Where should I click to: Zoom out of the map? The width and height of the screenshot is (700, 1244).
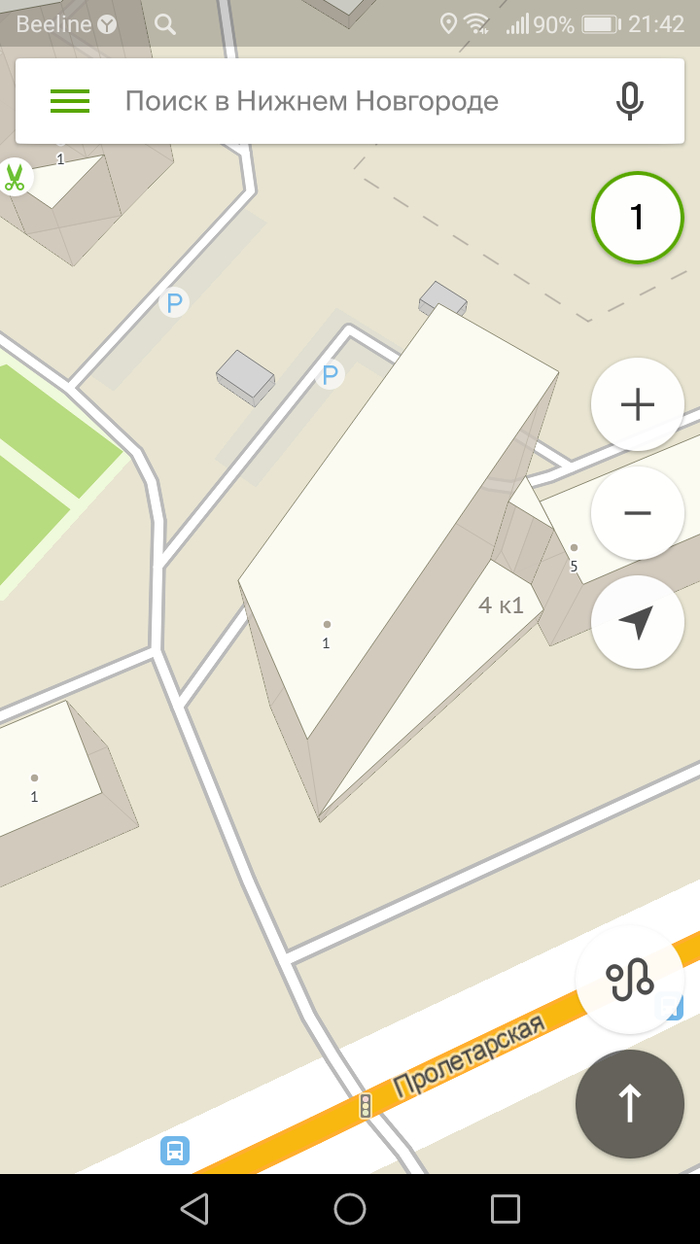[637, 513]
